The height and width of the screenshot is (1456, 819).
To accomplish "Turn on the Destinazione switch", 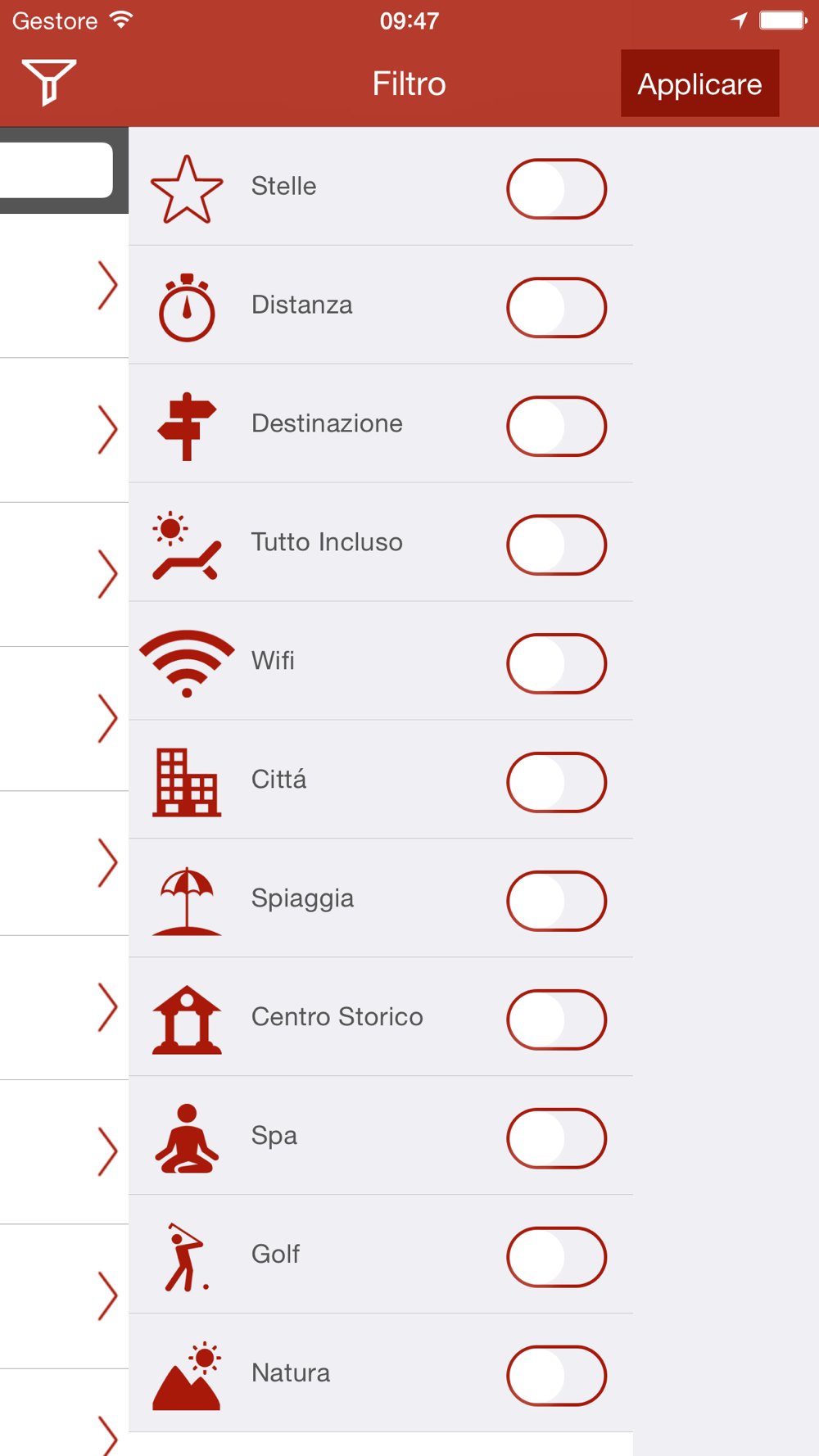I will click(x=556, y=427).
